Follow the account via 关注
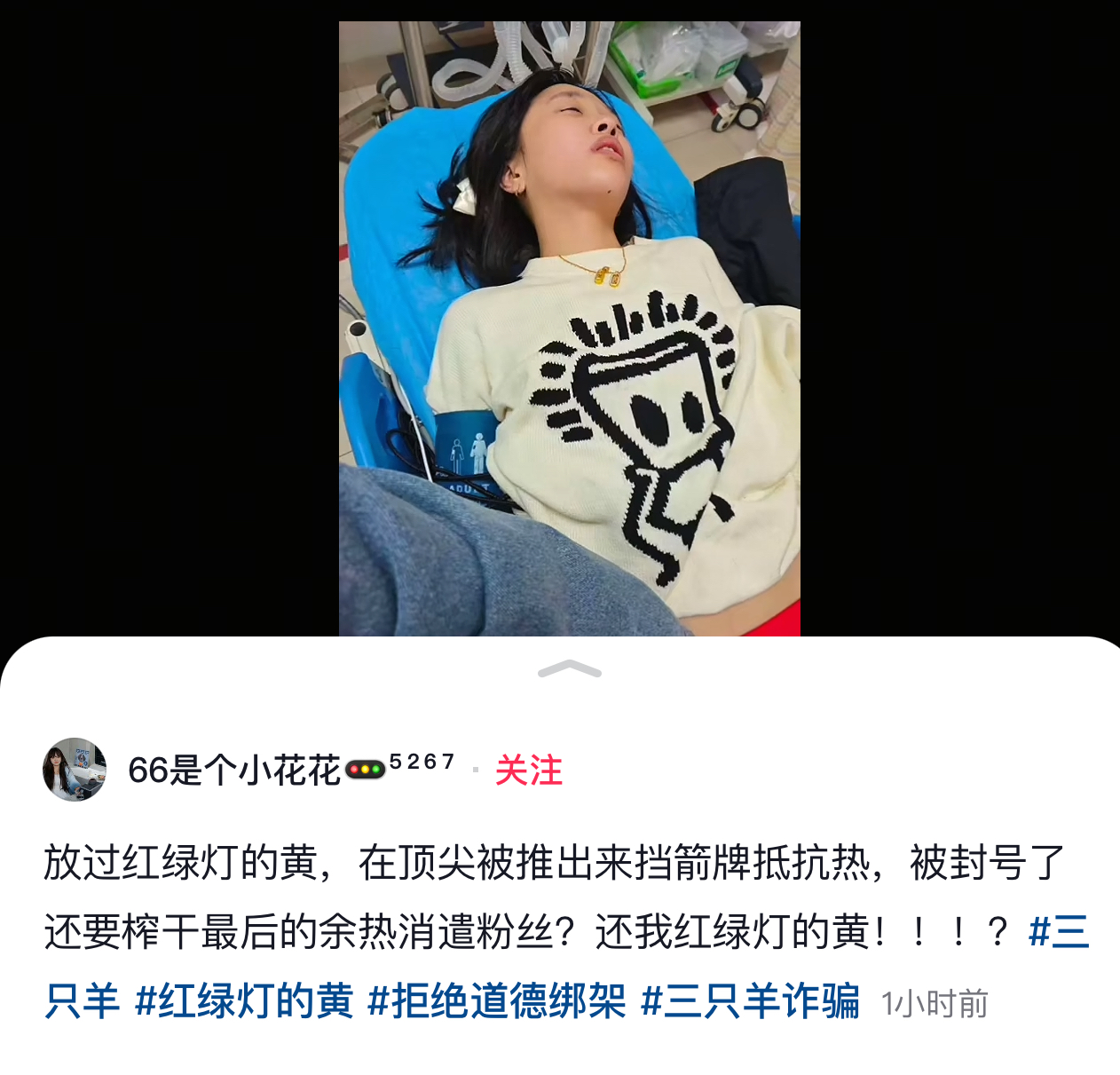This screenshot has width=1120, height=1075. (x=528, y=771)
